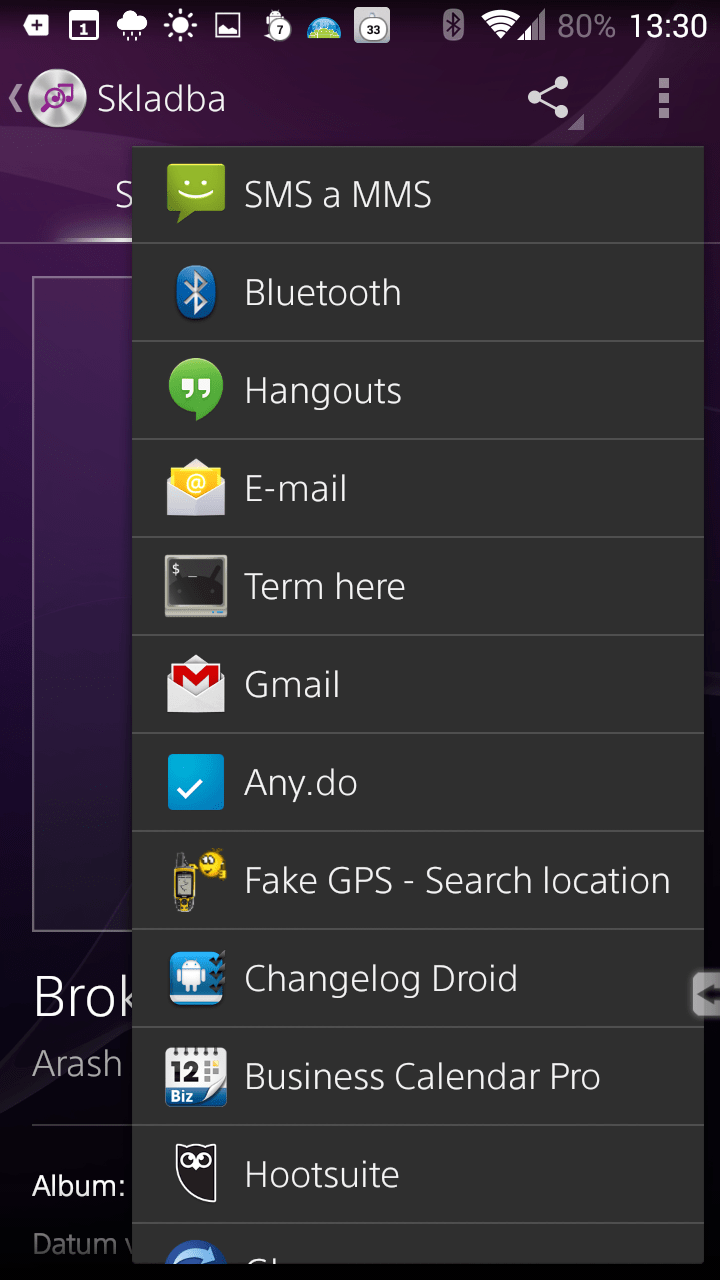Viewport: 720px width, 1280px height.
Task: Pick the Term here option
Action: pos(417,586)
